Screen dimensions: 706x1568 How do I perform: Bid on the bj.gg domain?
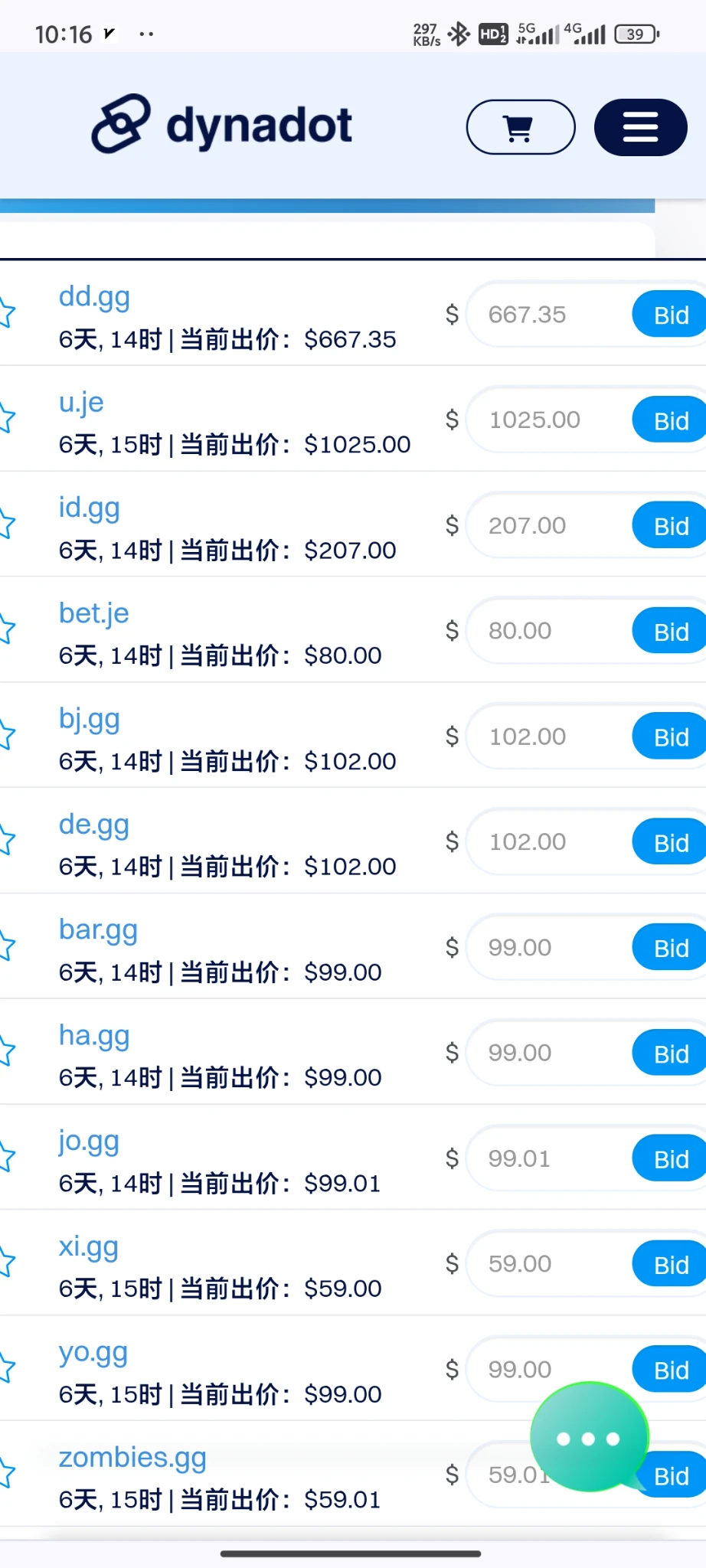click(x=670, y=737)
